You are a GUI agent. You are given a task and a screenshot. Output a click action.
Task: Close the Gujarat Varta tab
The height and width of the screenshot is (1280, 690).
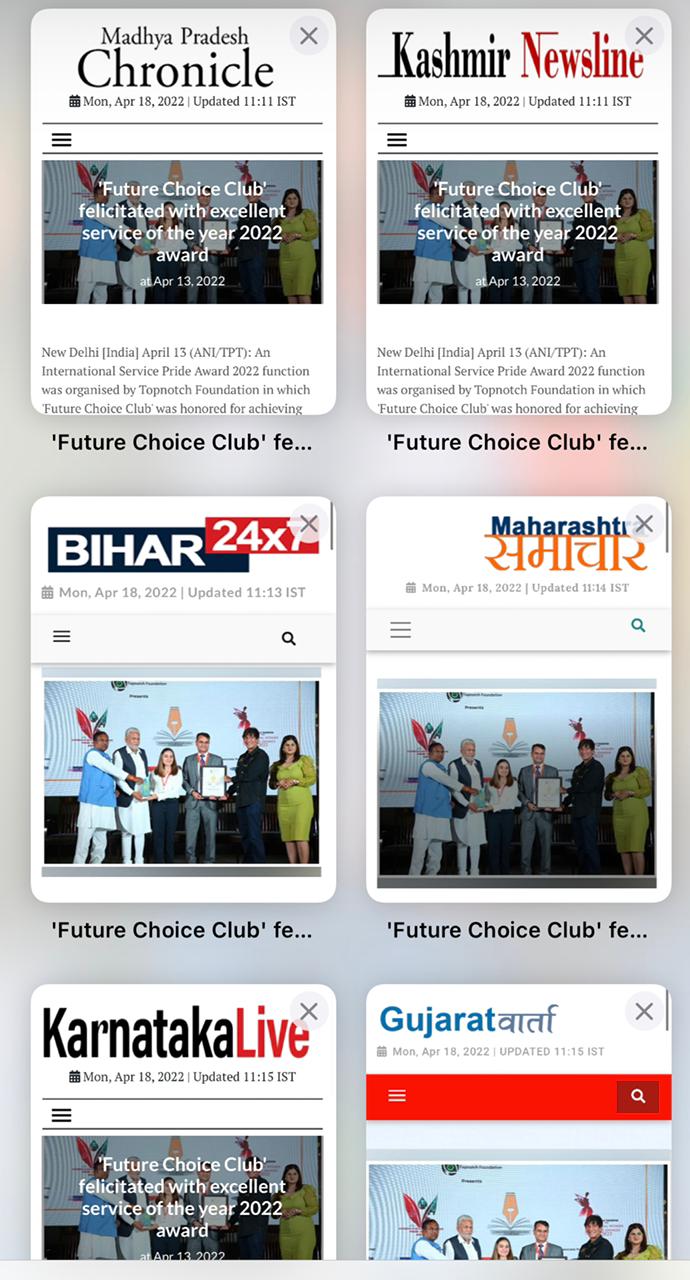644,1011
